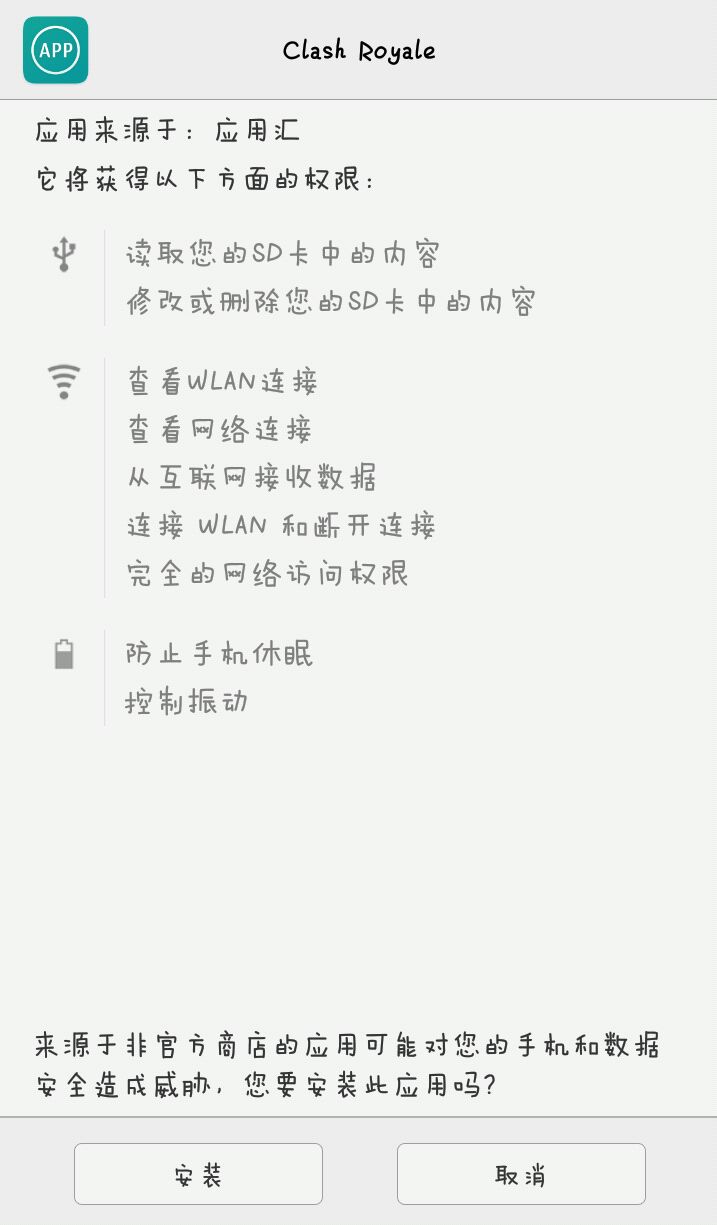This screenshot has width=717, height=1225.
Task: Tap 安装 to install Clash Royale
Action: [198, 1174]
